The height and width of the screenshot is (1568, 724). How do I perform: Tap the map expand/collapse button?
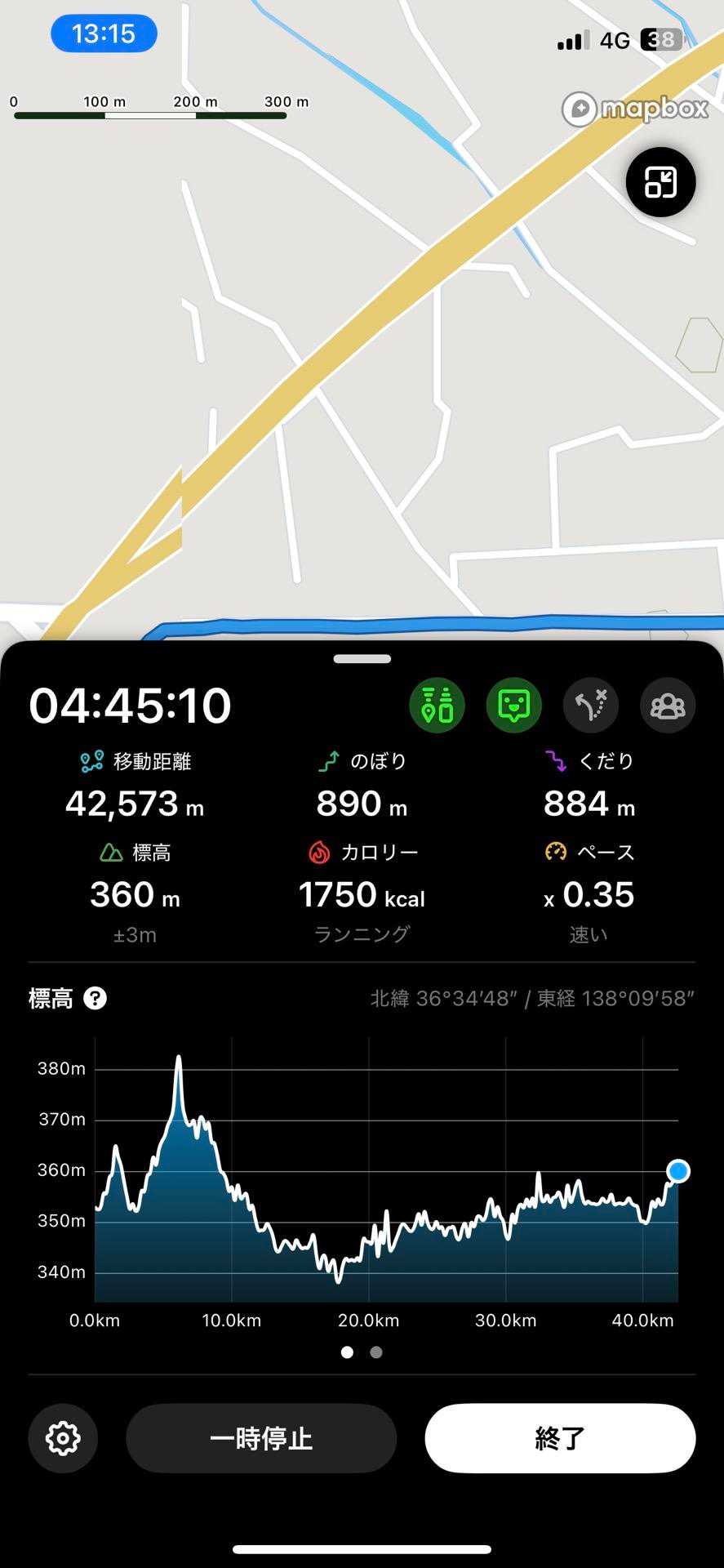pyautogui.click(x=660, y=182)
